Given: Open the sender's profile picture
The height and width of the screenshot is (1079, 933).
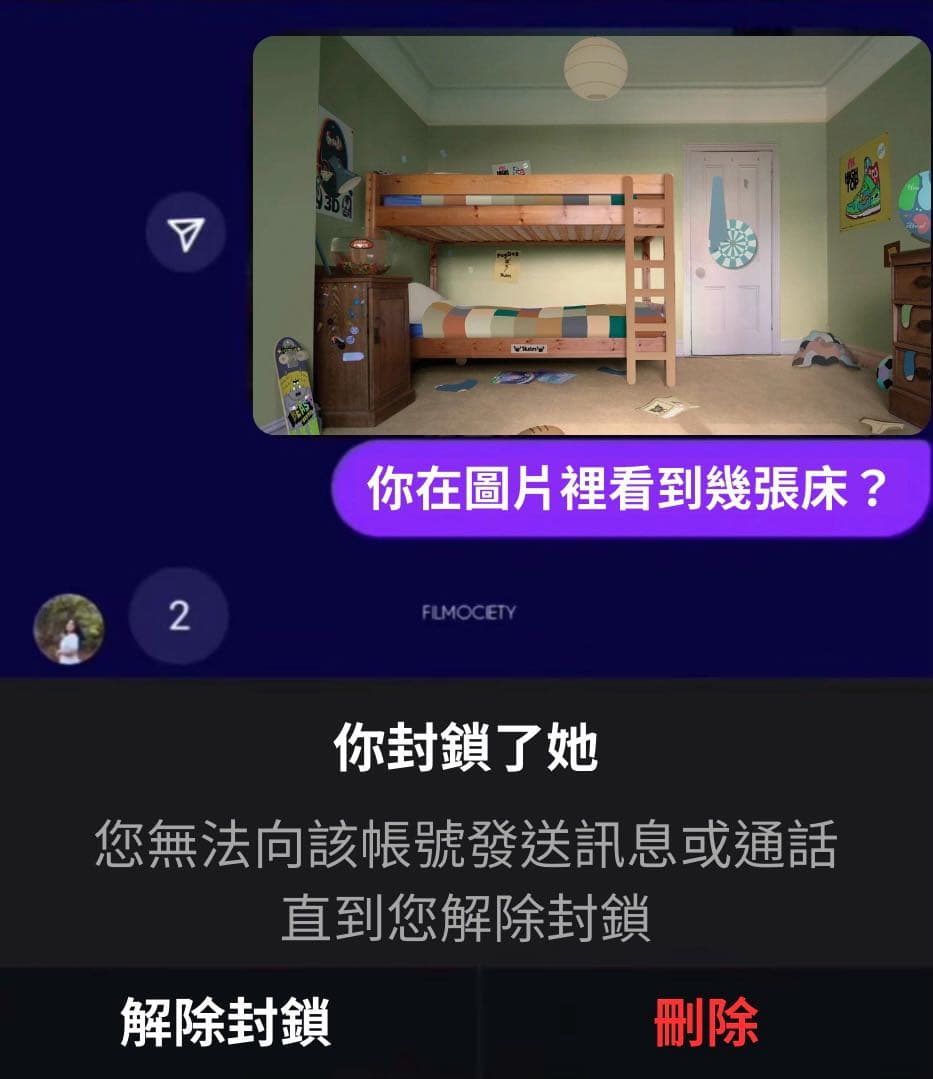Looking at the screenshot, I should point(69,629).
